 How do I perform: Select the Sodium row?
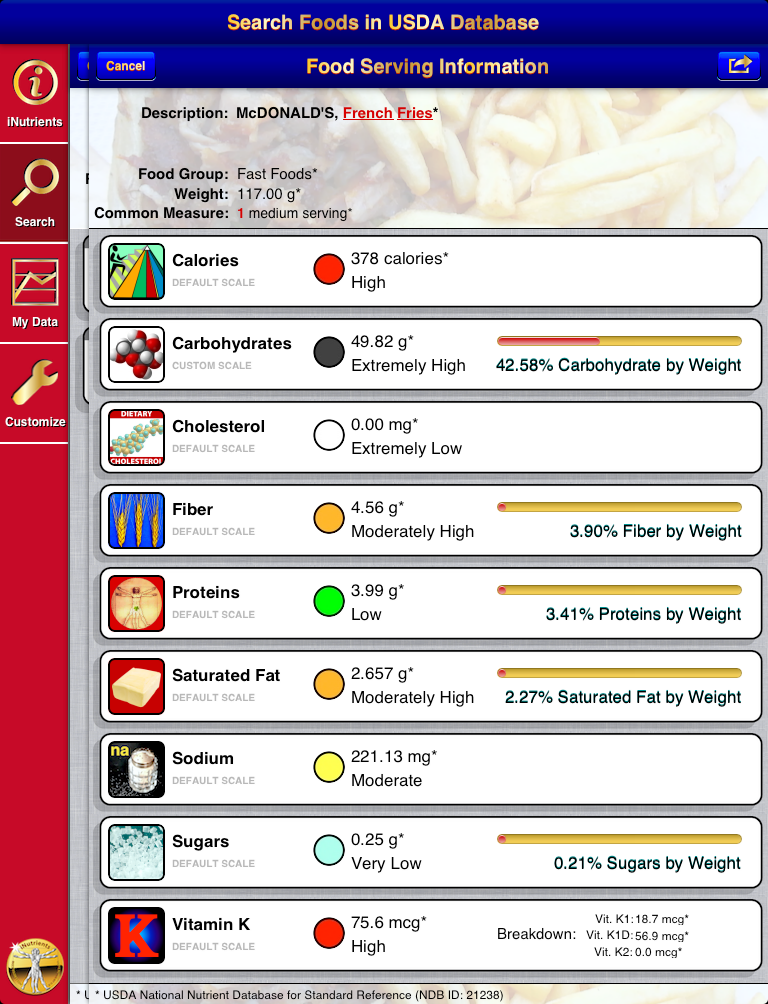(x=431, y=769)
